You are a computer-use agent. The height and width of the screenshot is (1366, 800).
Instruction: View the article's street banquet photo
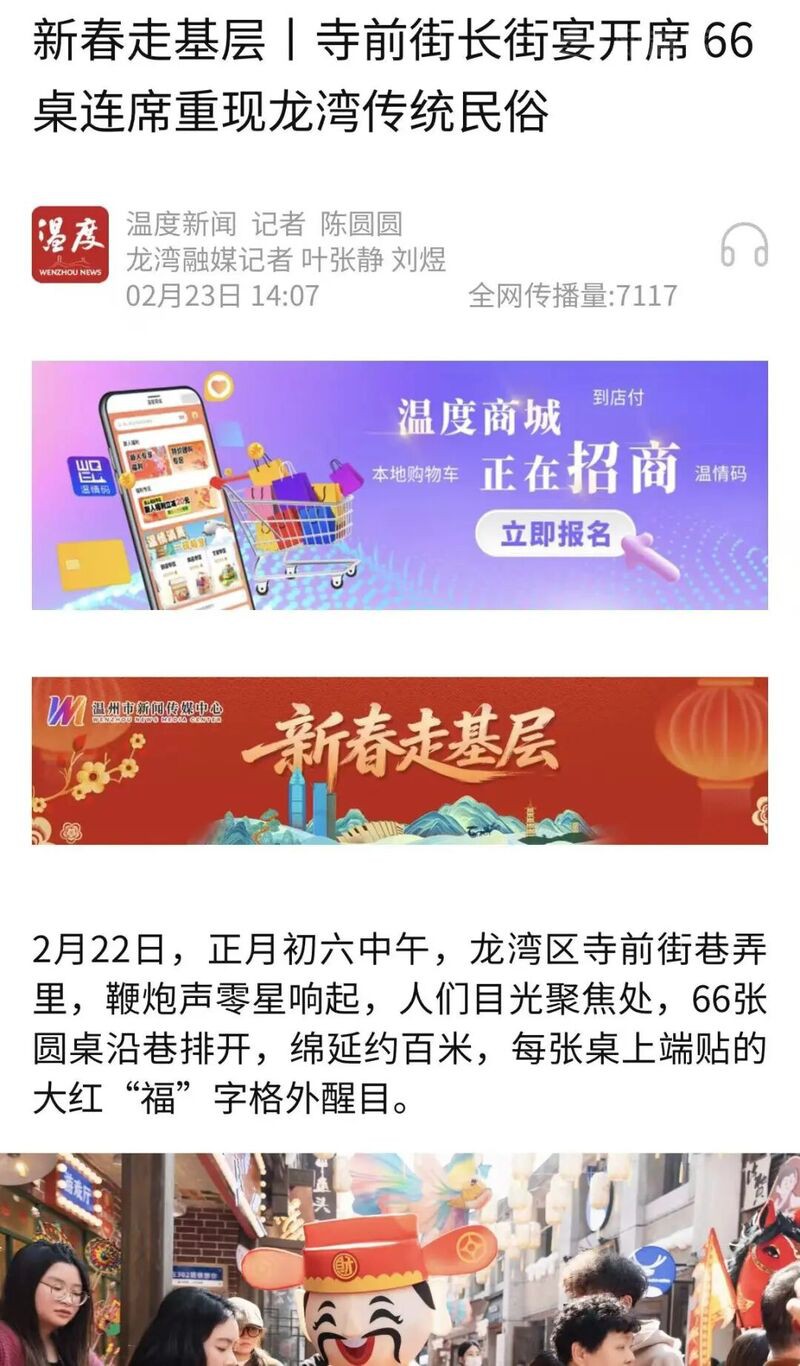point(400,1260)
